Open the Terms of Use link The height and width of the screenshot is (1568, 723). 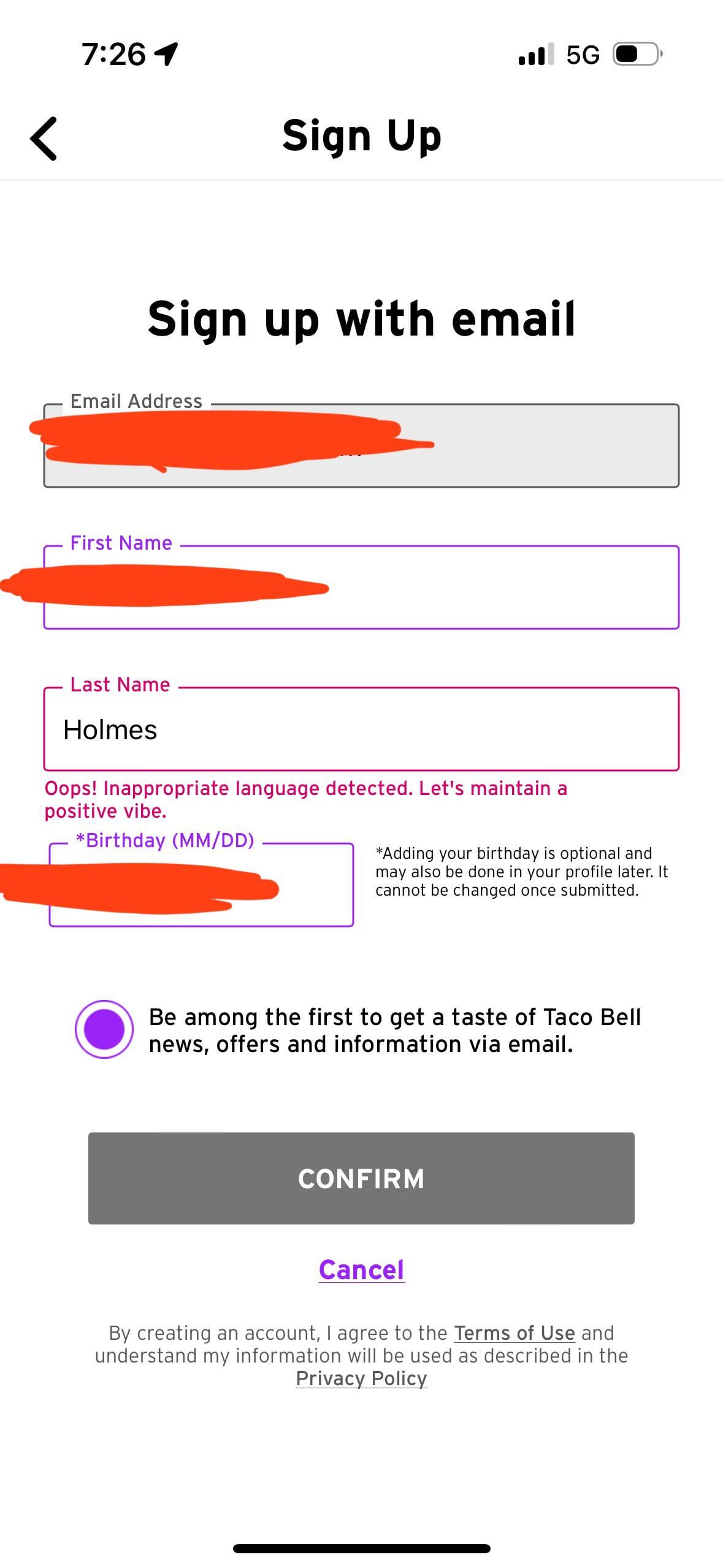click(514, 1332)
